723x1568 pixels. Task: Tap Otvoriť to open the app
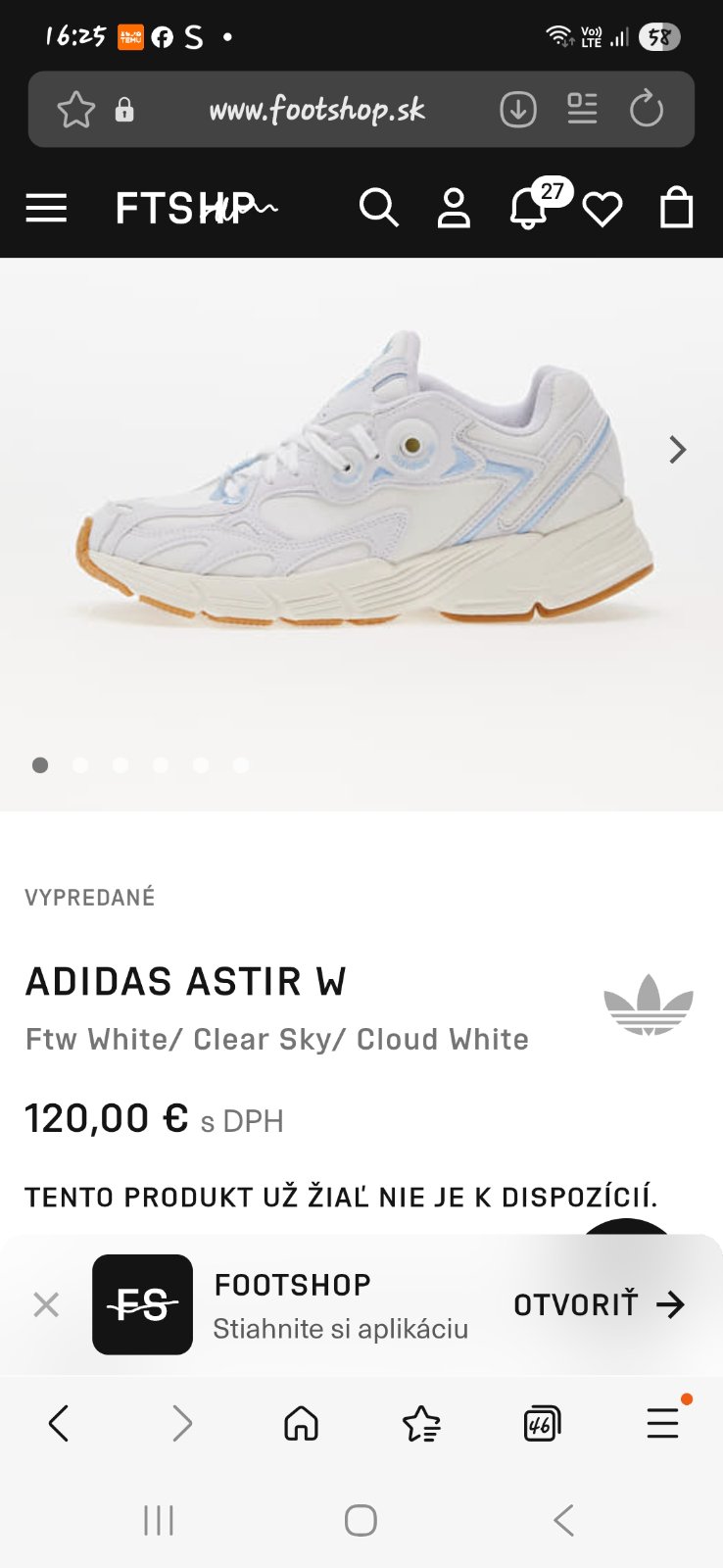pyautogui.click(x=599, y=1304)
